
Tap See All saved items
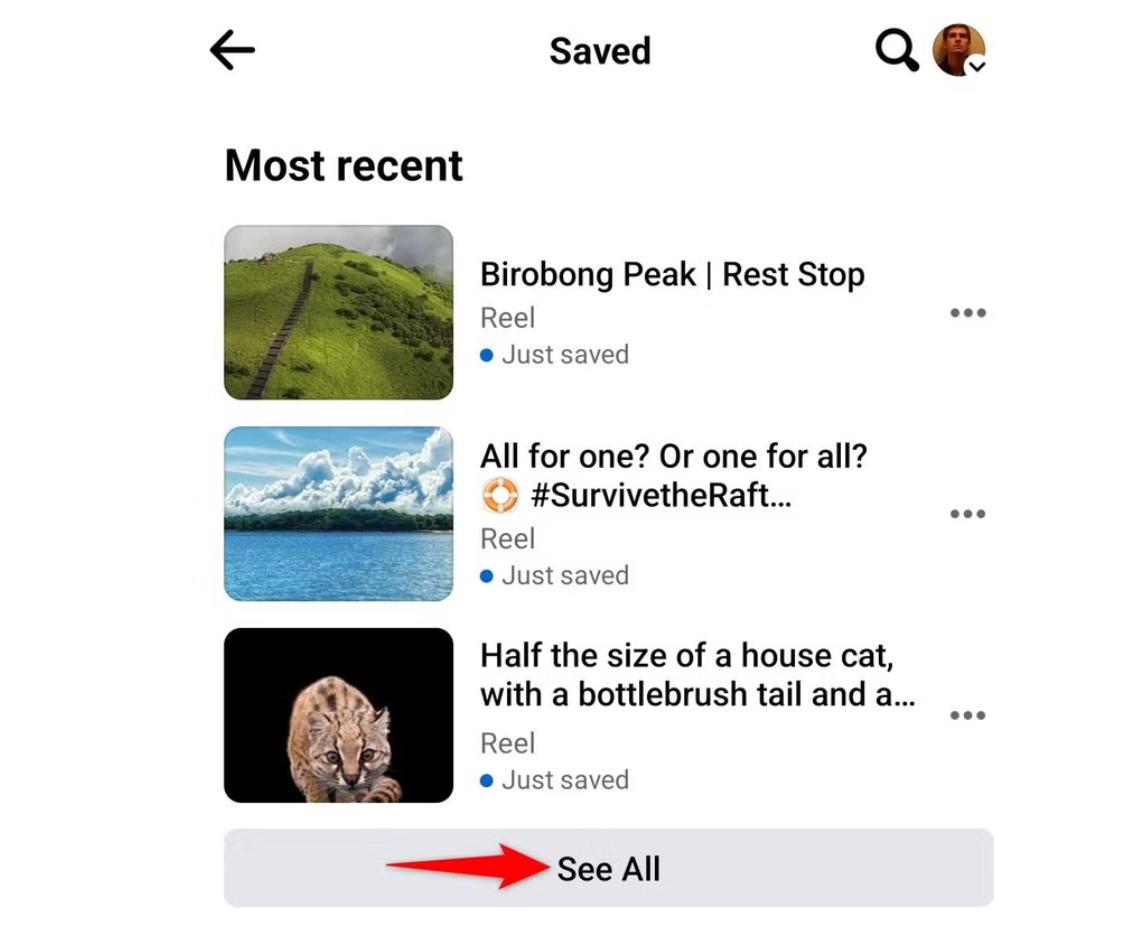coord(608,868)
